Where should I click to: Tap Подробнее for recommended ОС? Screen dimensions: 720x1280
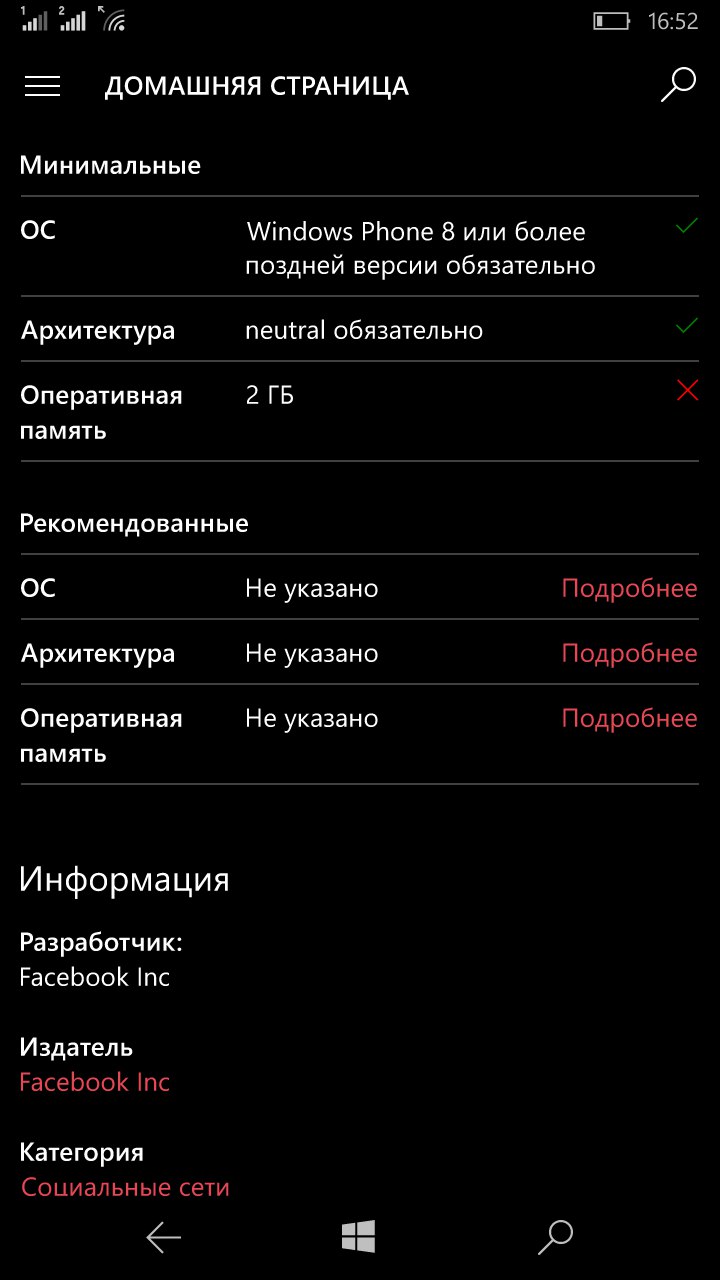[x=629, y=588]
